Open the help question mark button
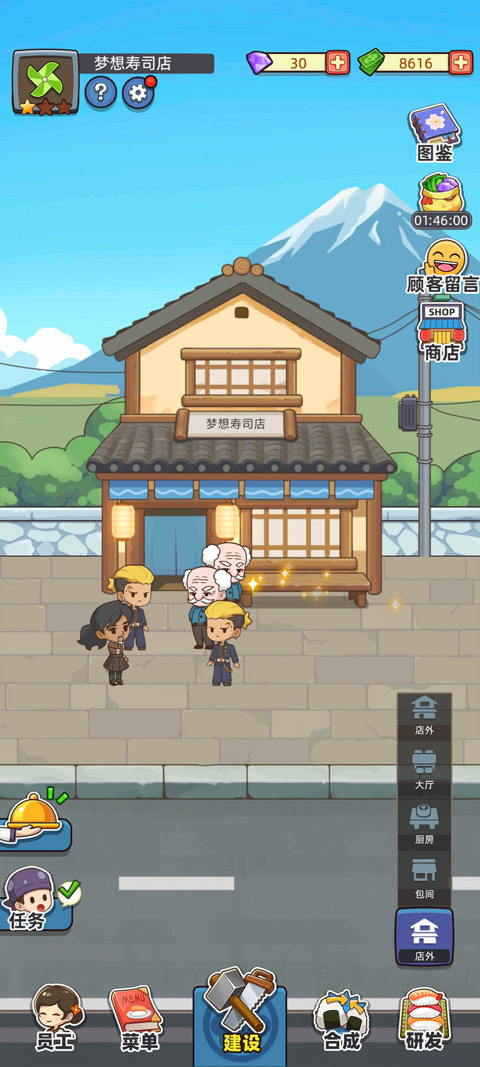The image size is (480, 1067). [x=101, y=93]
